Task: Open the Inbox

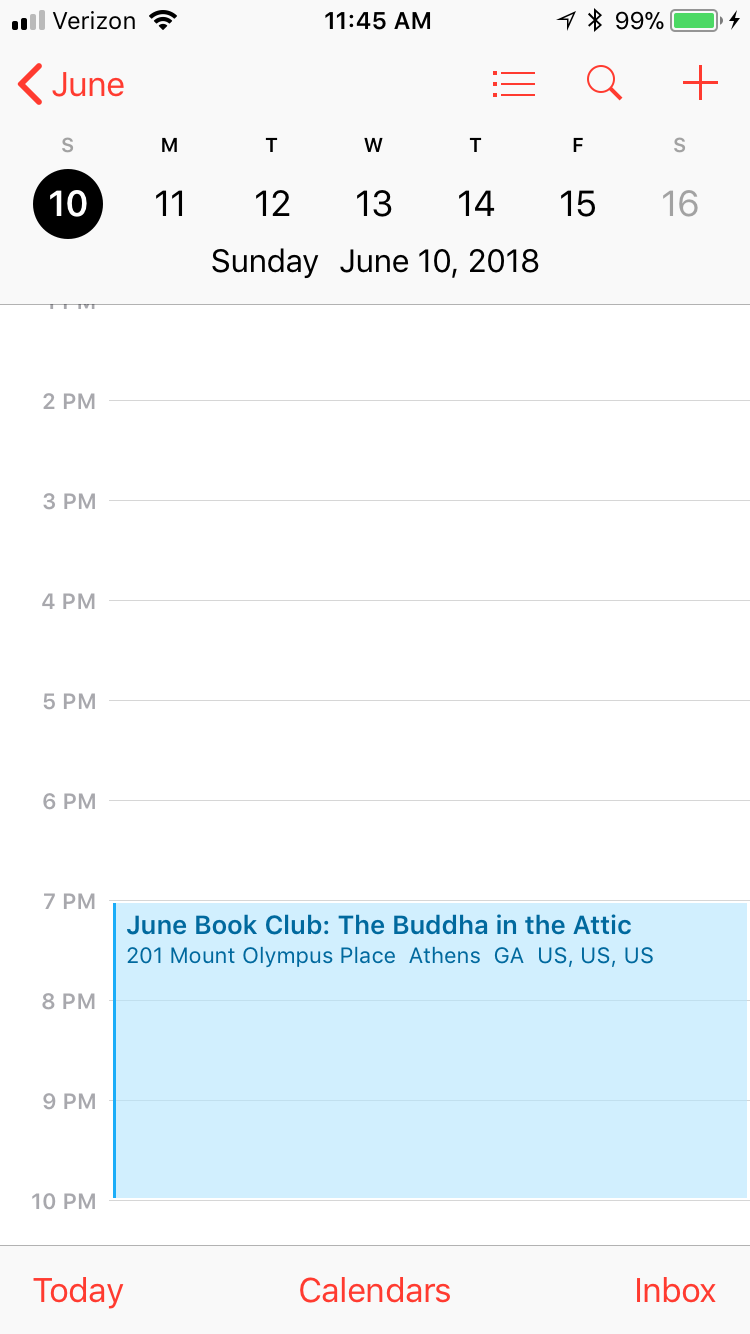Action: (675, 1290)
